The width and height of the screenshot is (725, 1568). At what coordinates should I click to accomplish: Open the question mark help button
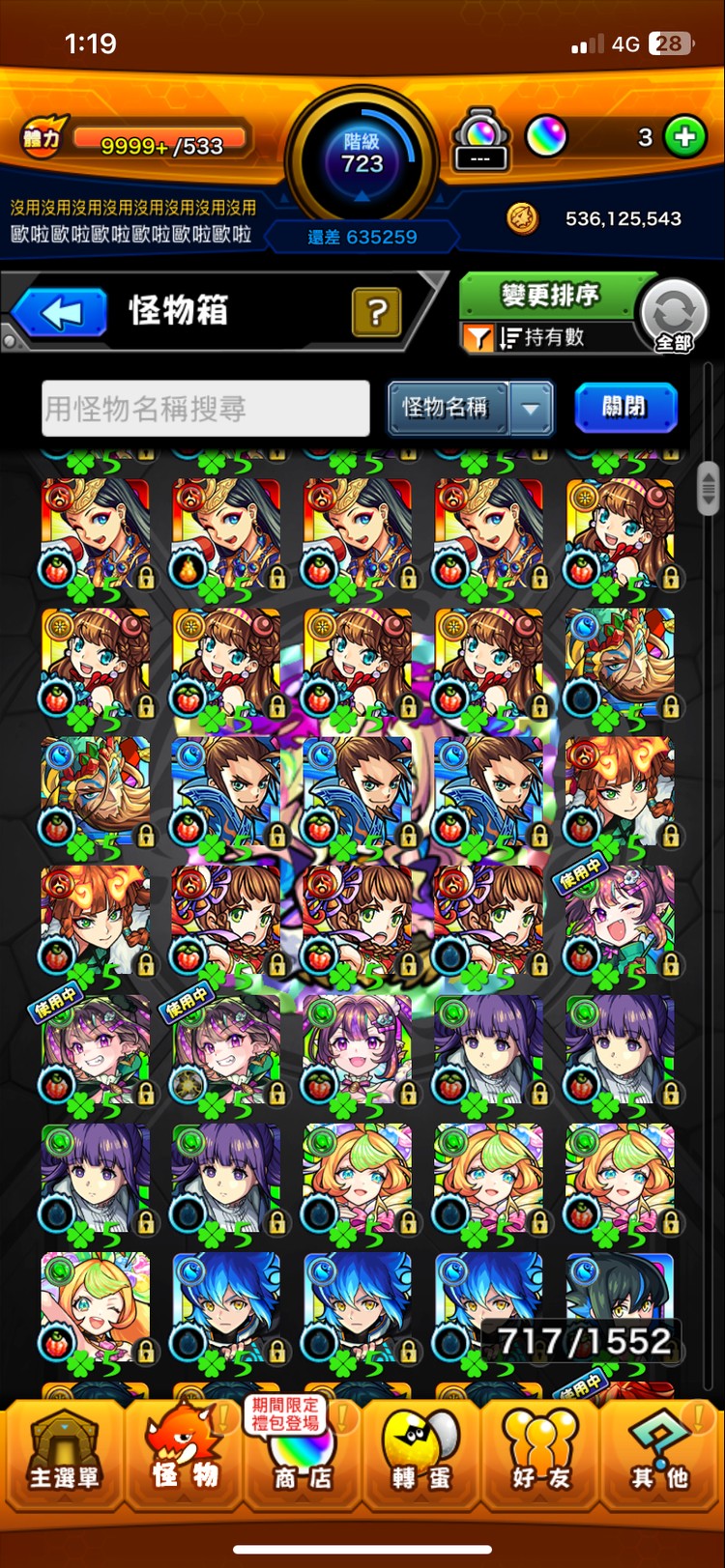[377, 312]
